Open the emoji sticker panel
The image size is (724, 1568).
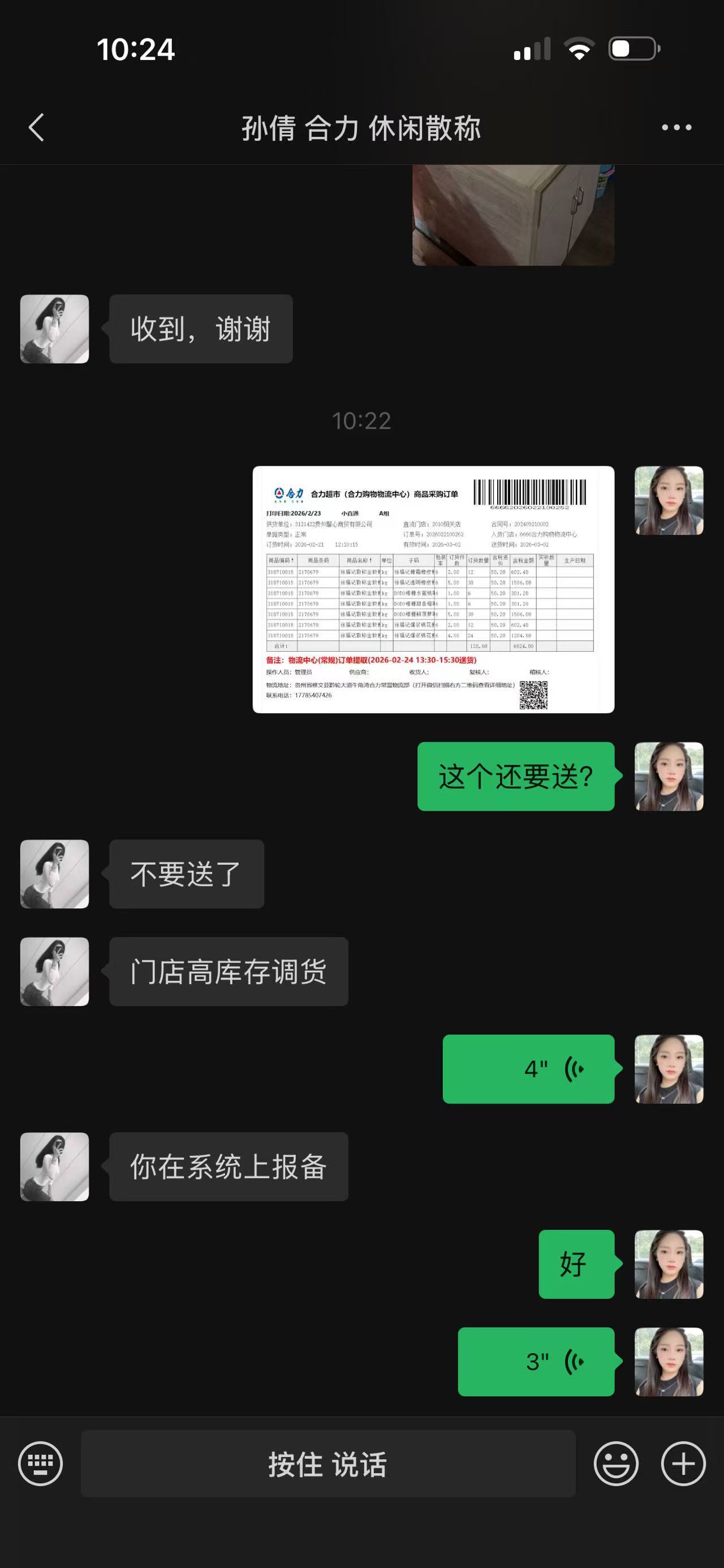[x=615, y=1464]
